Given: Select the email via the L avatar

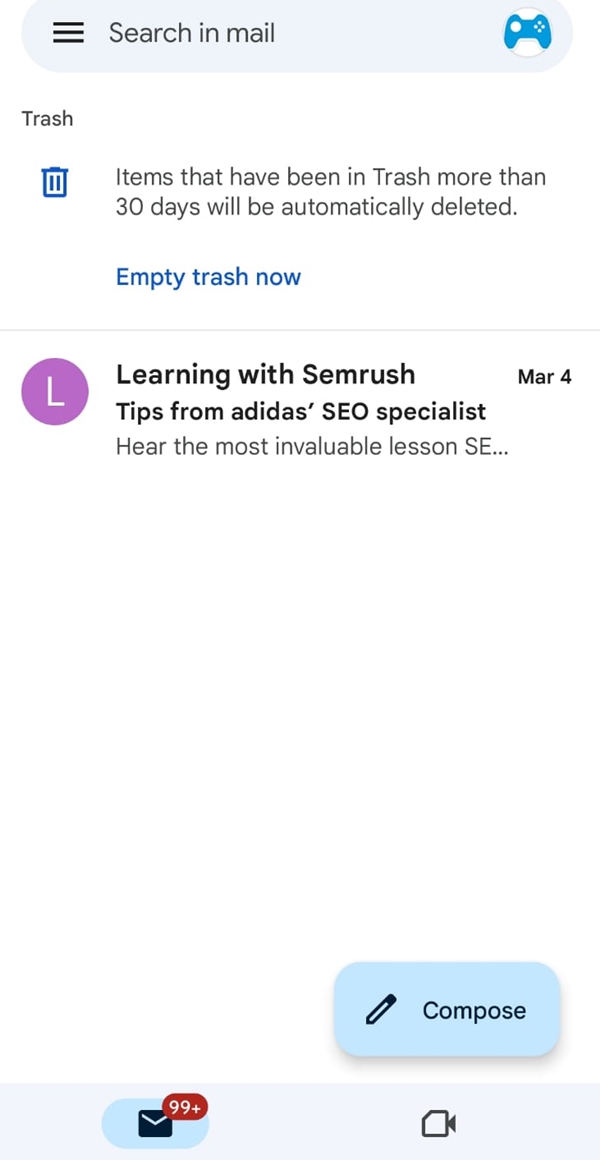Looking at the screenshot, I should [x=55, y=391].
